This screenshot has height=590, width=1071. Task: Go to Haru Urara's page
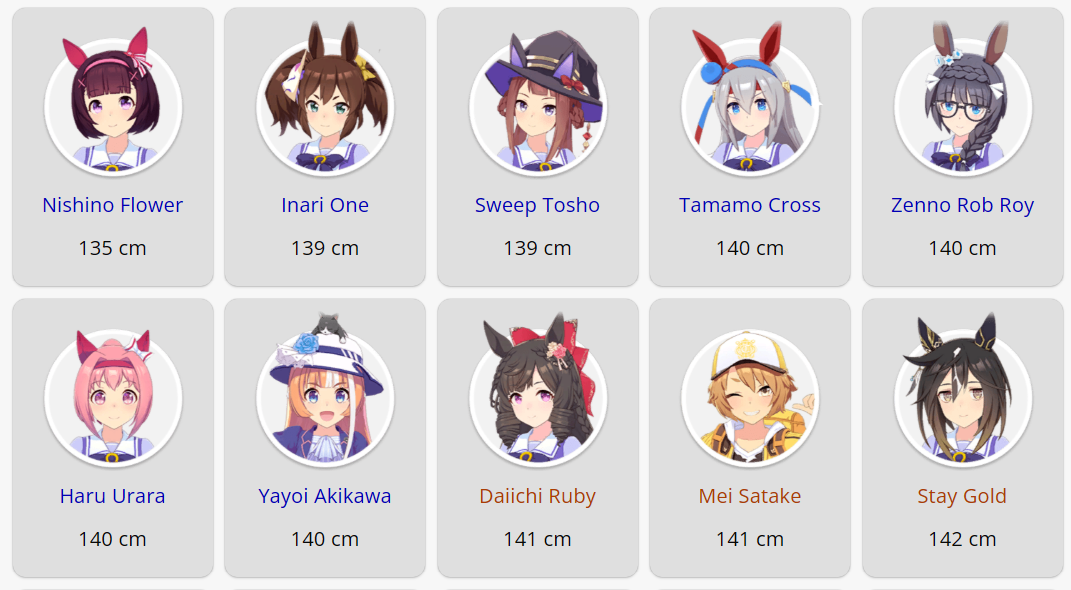[x=113, y=496]
